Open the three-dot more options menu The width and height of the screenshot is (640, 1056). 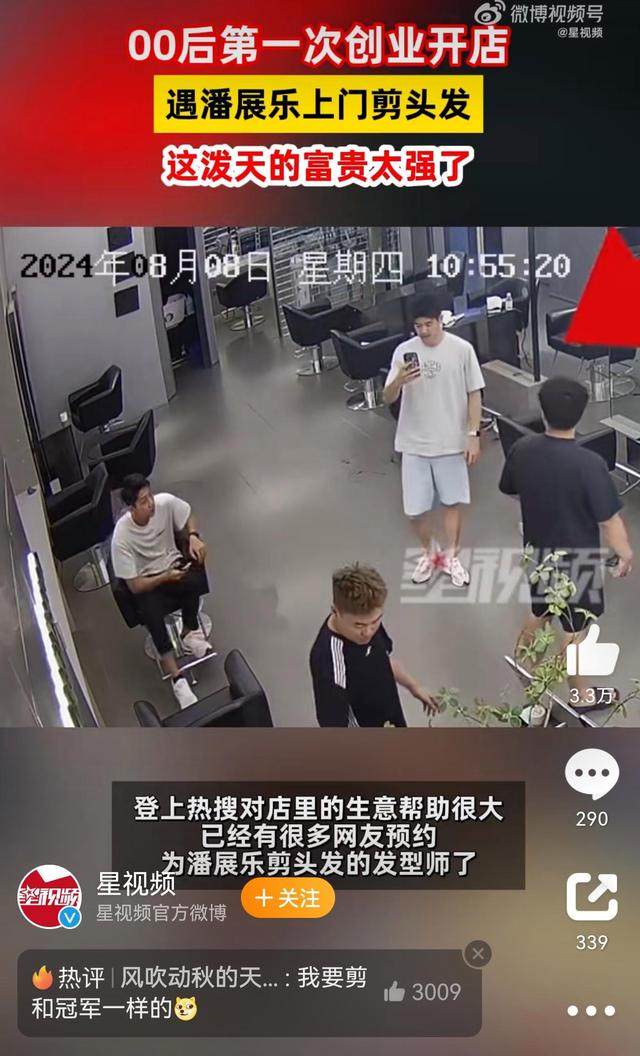pyautogui.click(x=592, y=1011)
